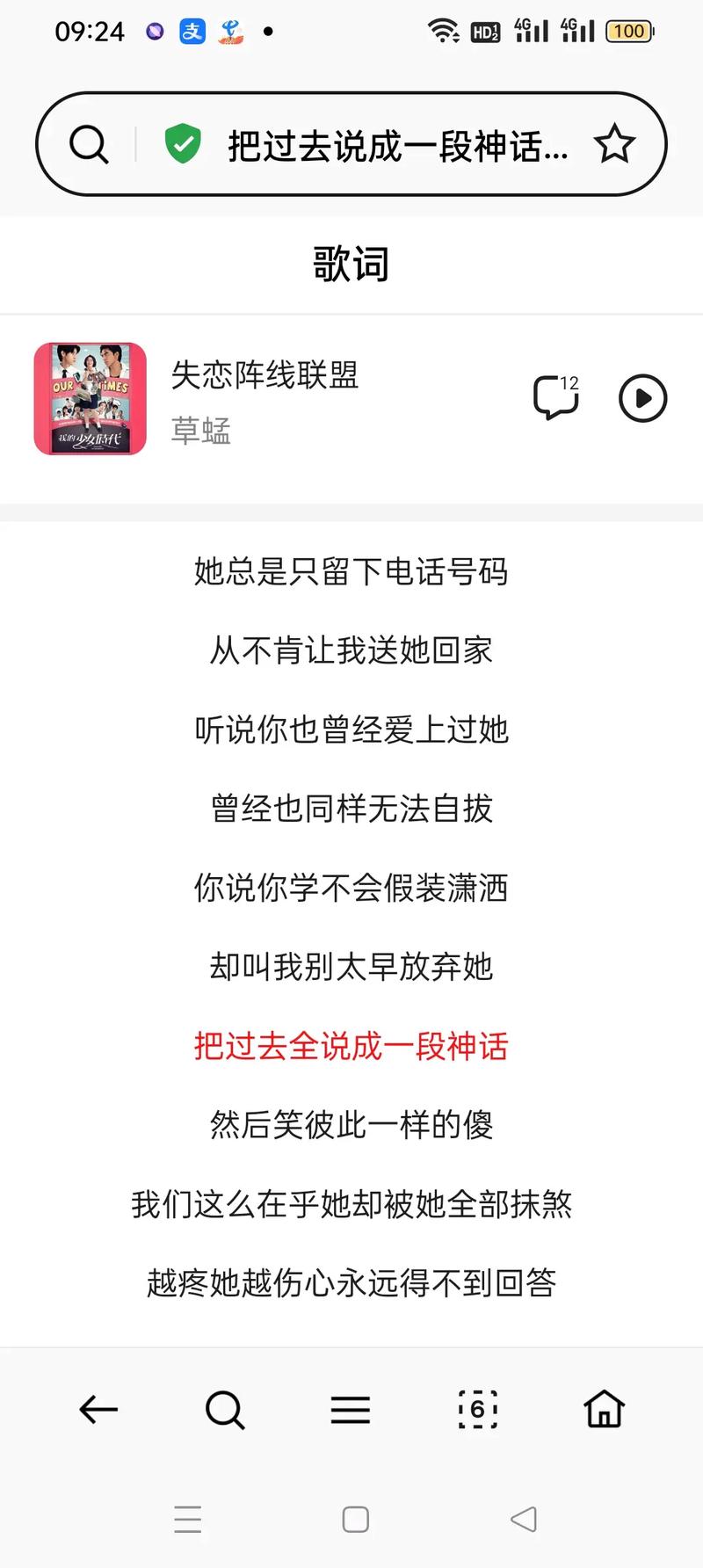703x1568 pixels.
Task: Go to browser home page
Action: pos(604,1410)
